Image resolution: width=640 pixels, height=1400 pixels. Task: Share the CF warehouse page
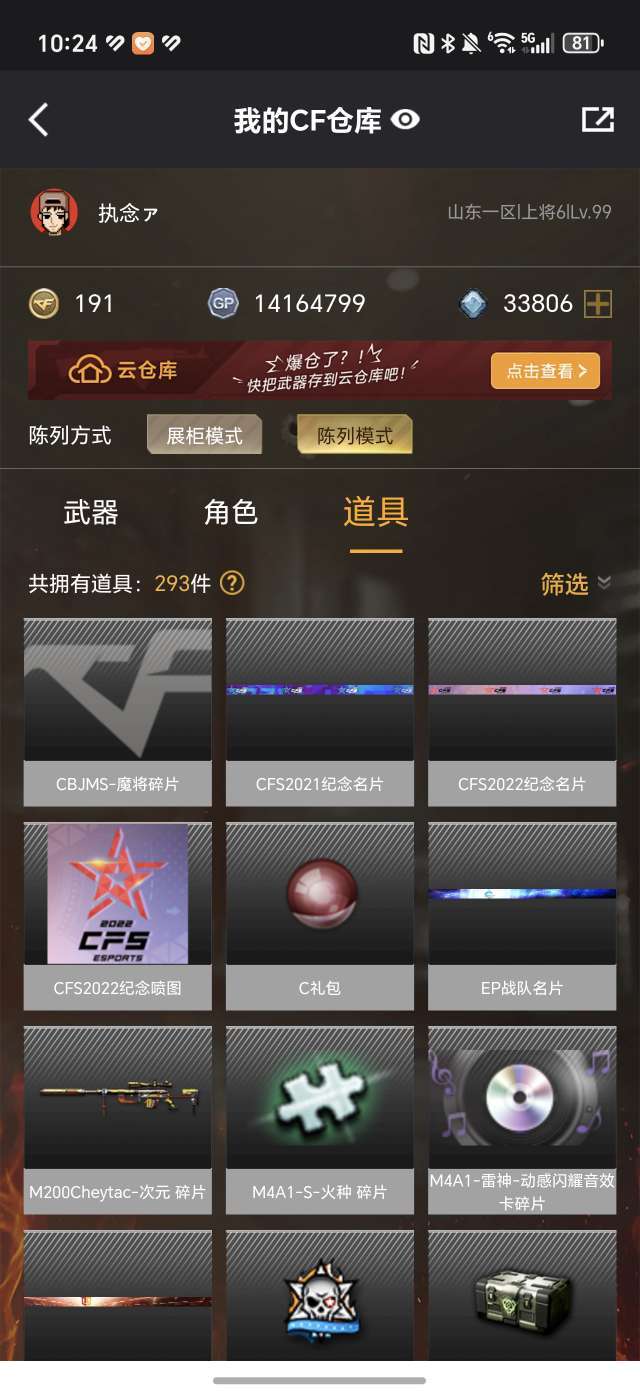click(597, 119)
